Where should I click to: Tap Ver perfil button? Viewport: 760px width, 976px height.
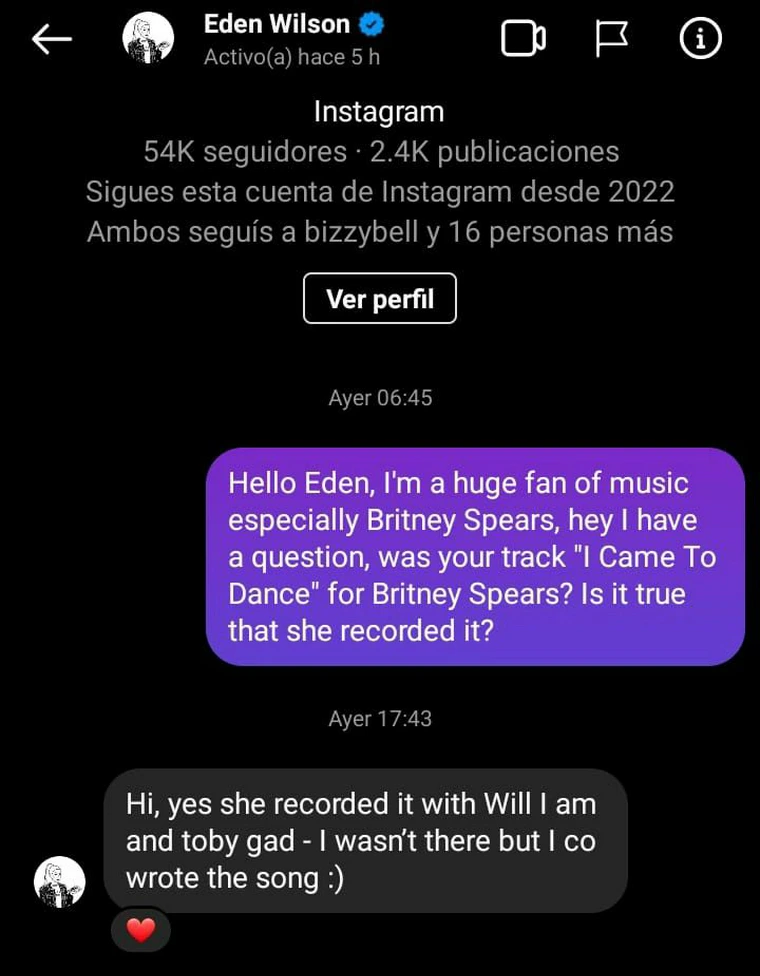(379, 298)
